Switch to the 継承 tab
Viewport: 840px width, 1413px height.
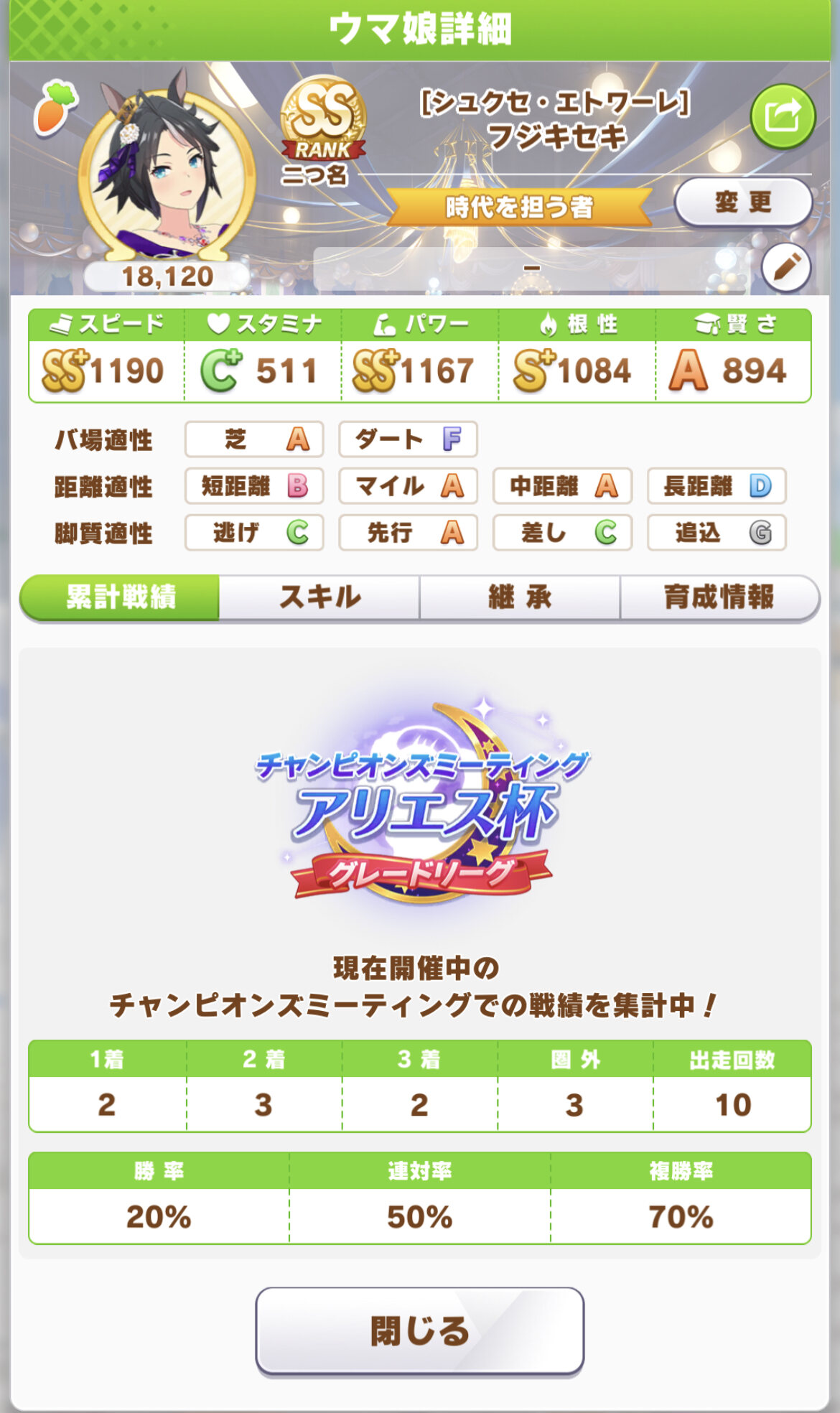pos(520,597)
